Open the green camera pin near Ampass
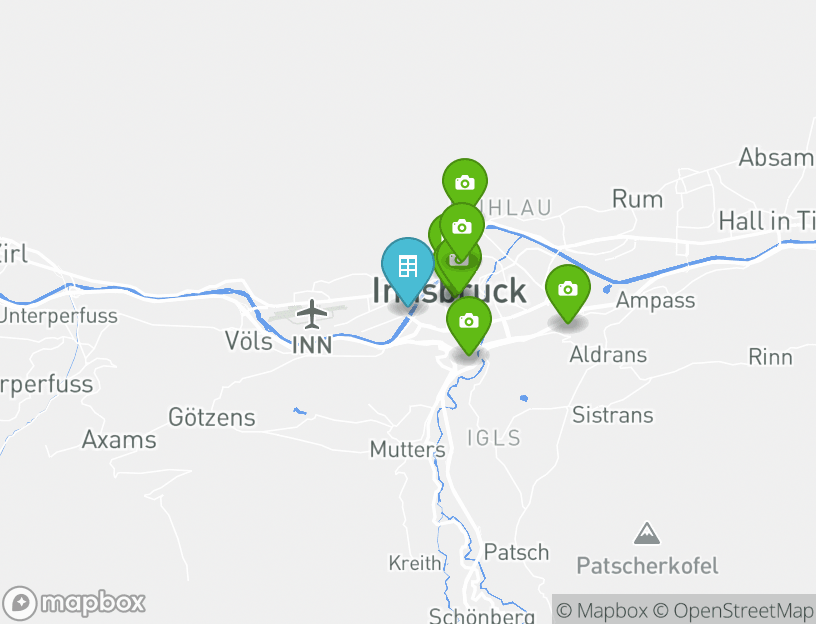Screen dimensions: 816x624 [x=567, y=289]
